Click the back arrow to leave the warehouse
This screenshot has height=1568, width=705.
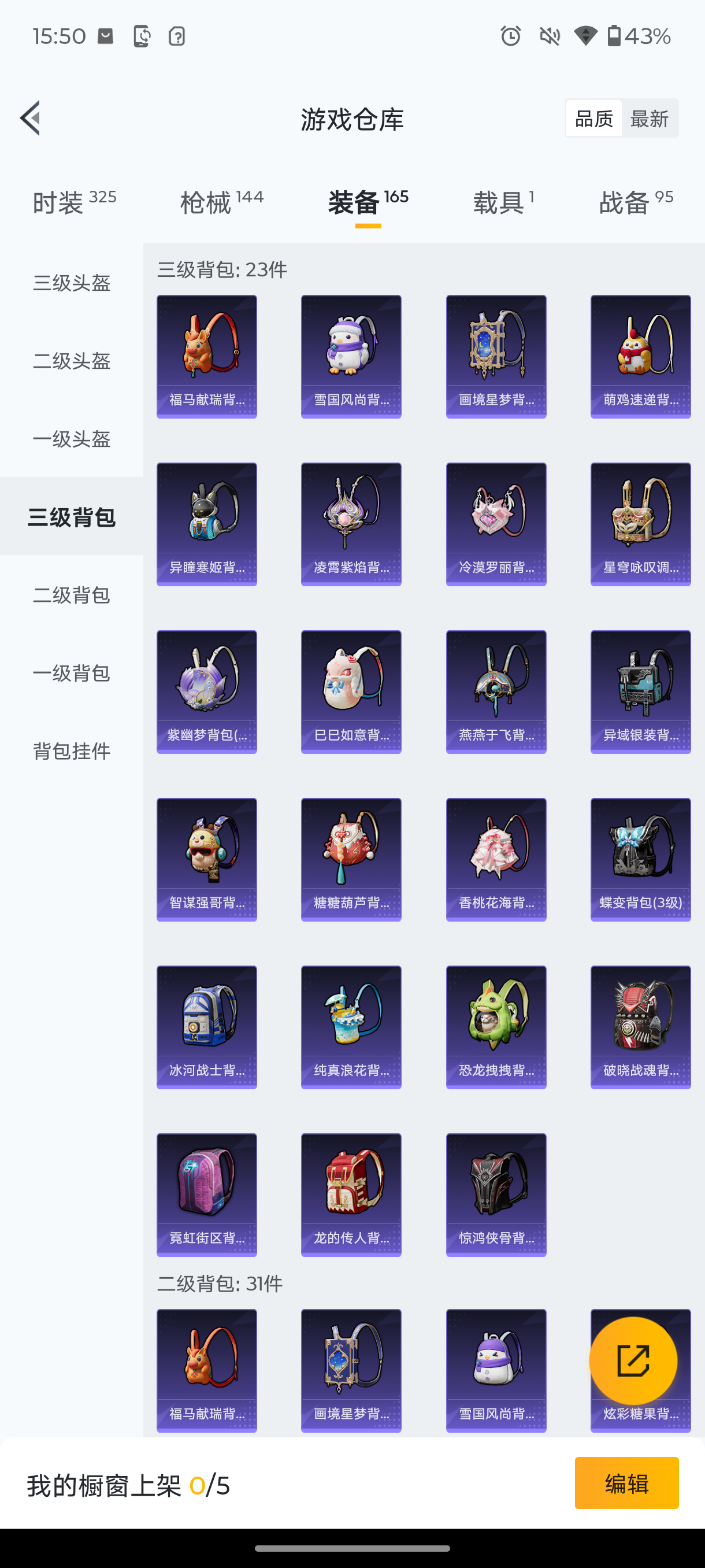[x=31, y=119]
